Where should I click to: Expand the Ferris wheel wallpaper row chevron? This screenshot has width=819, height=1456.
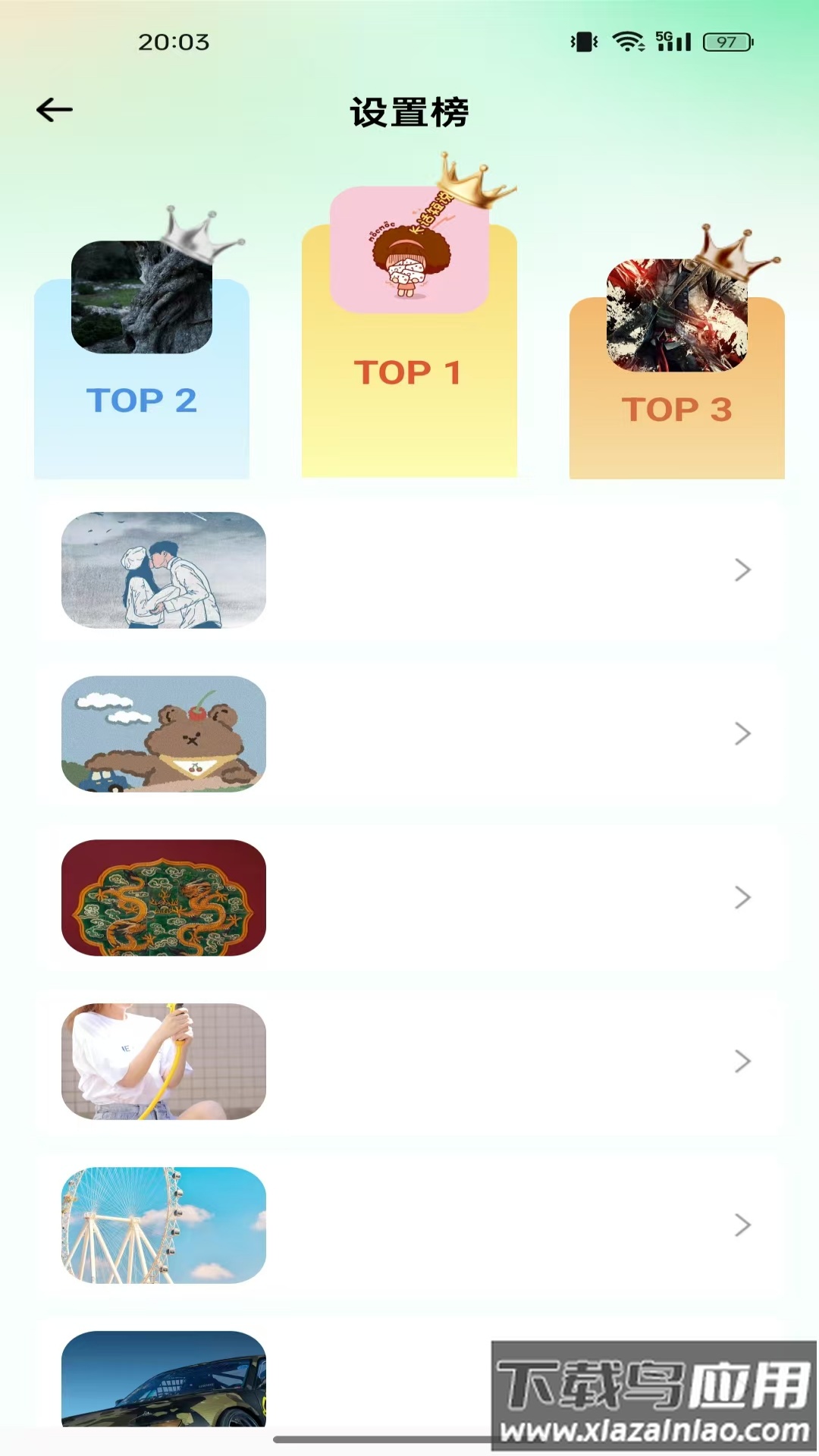(742, 1226)
